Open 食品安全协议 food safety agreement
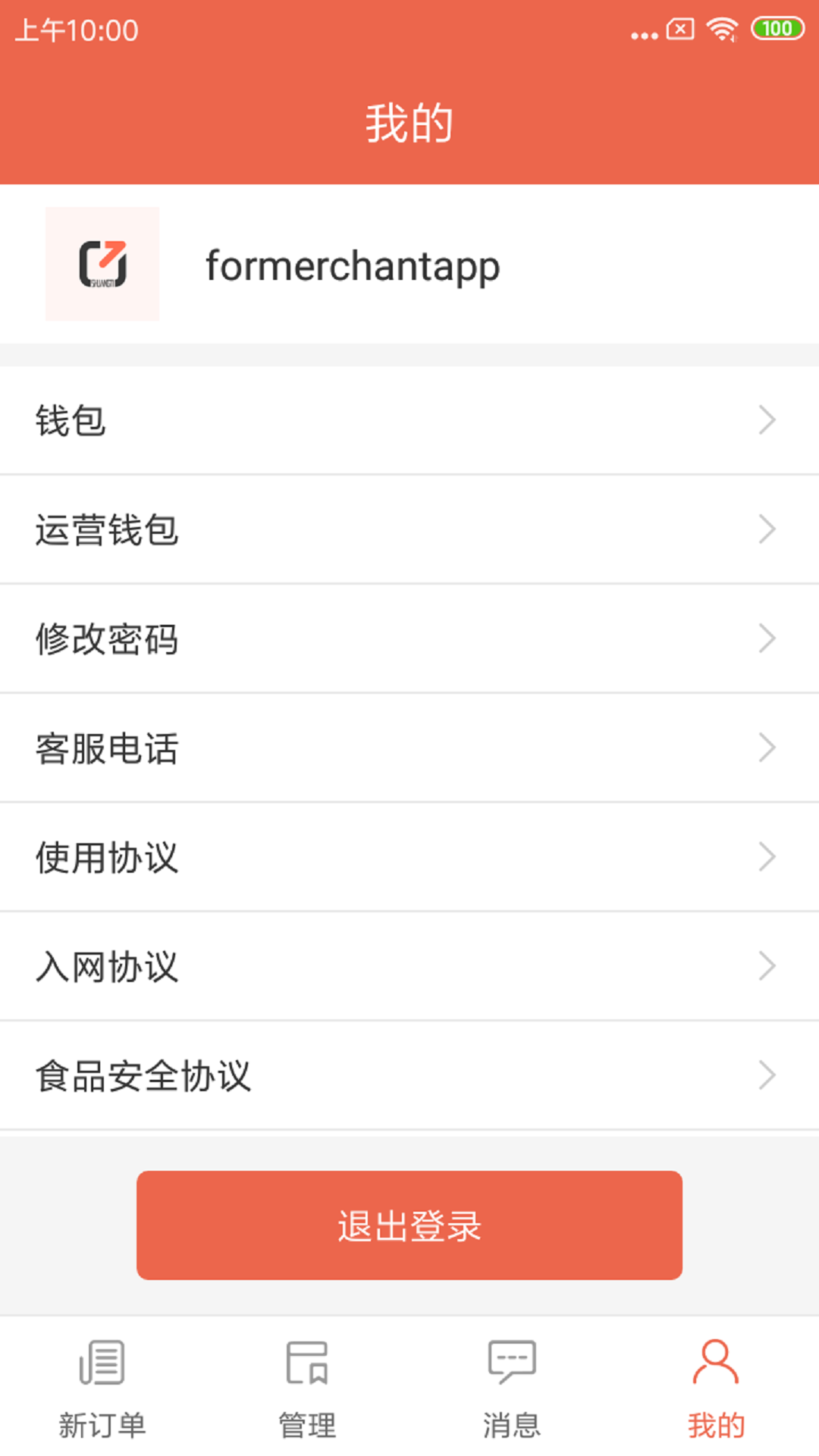The height and width of the screenshot is (1456, 819). 409,1075
